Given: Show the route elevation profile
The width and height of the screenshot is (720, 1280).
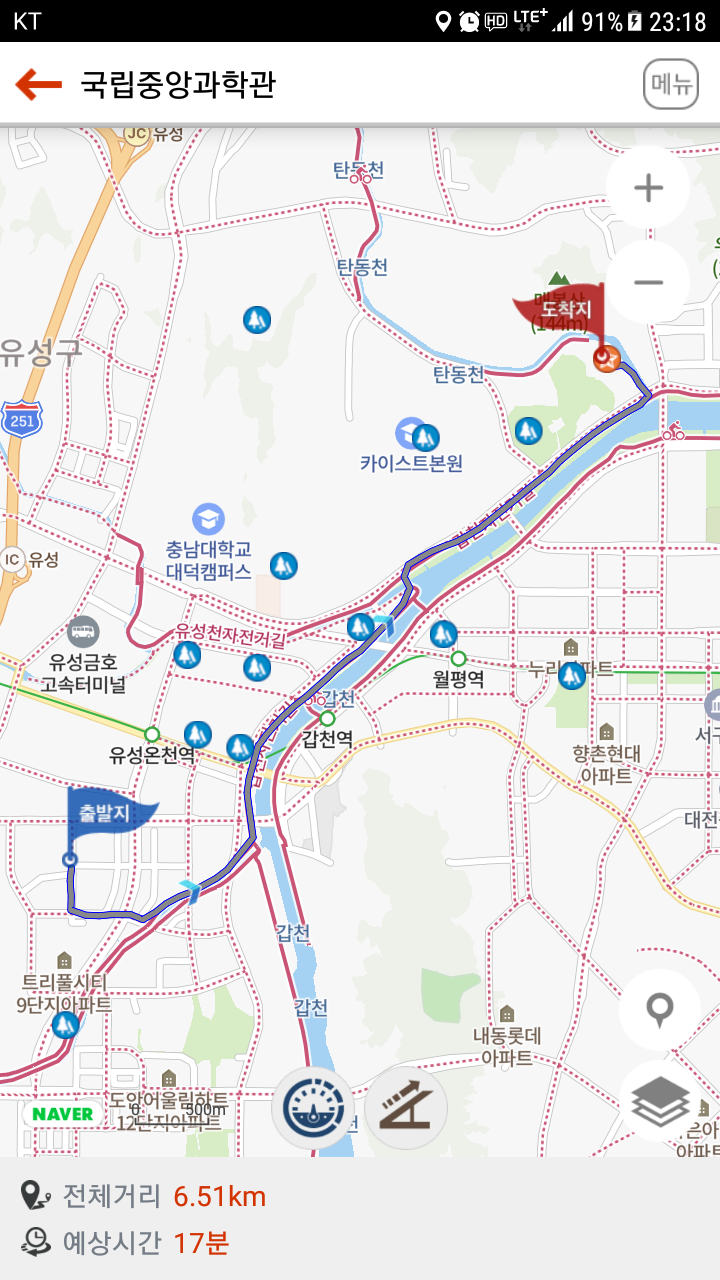Looking at the screenshot, I should (405, 1108).
